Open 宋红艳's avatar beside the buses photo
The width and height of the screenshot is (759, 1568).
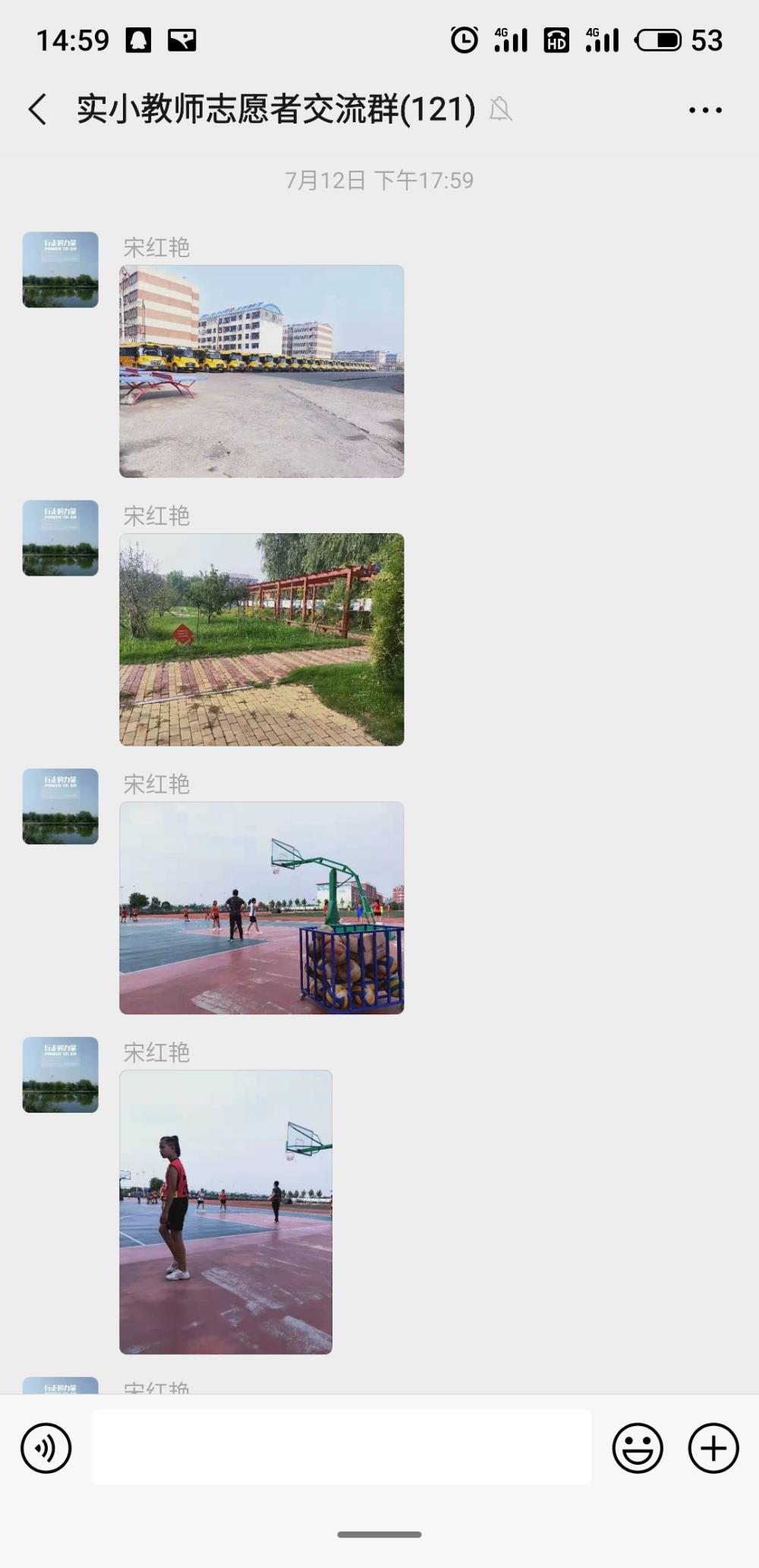61,269
